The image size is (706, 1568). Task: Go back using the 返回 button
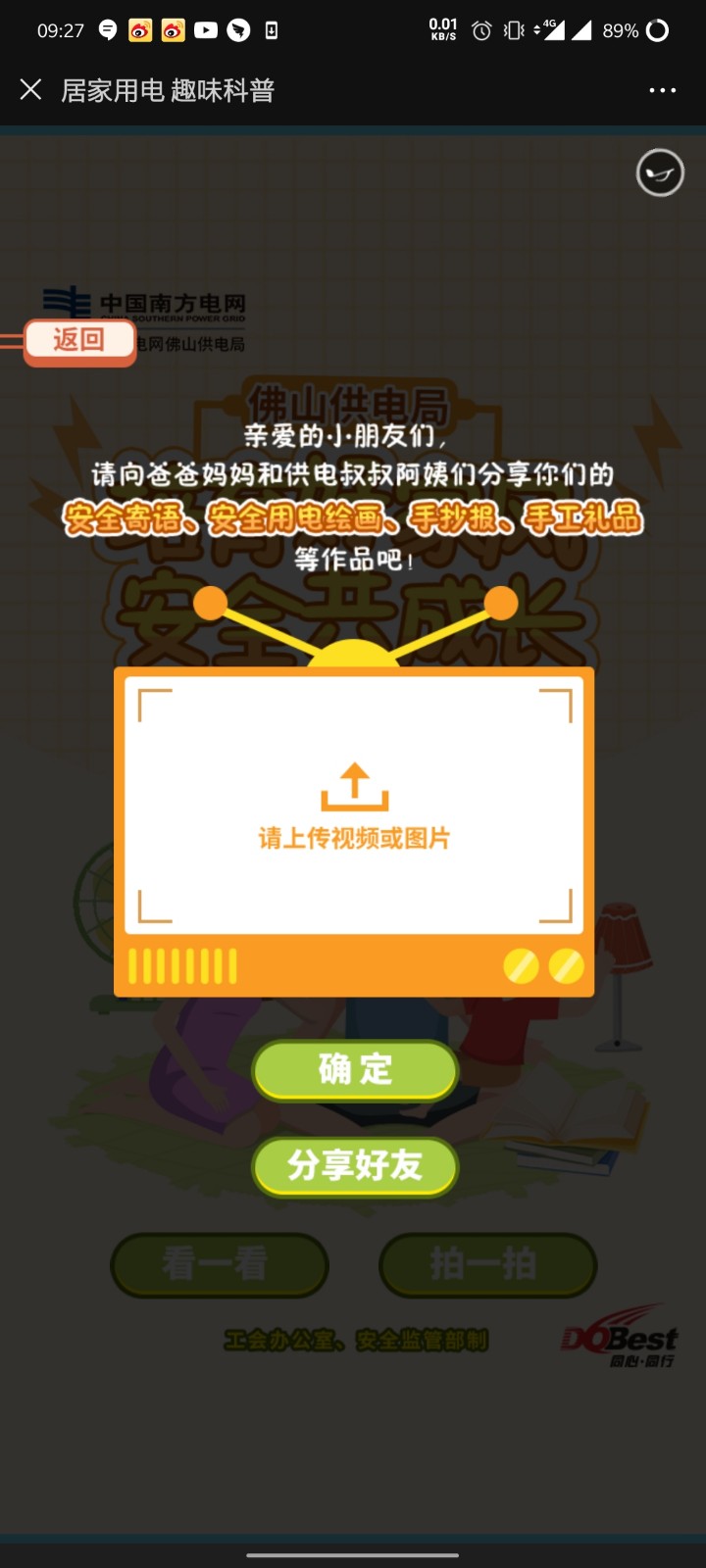point(79,340)
